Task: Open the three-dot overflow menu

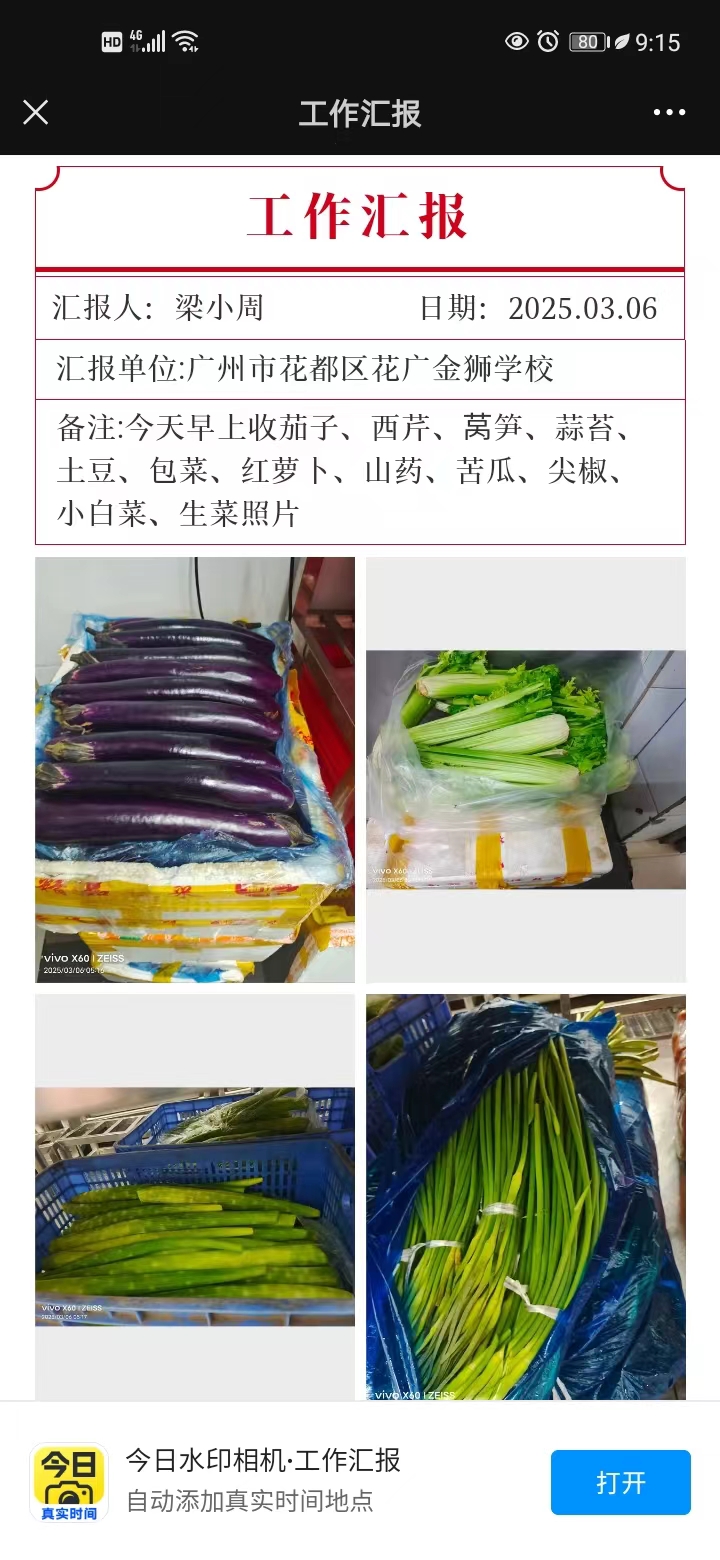Action: (x=669, y=112)
